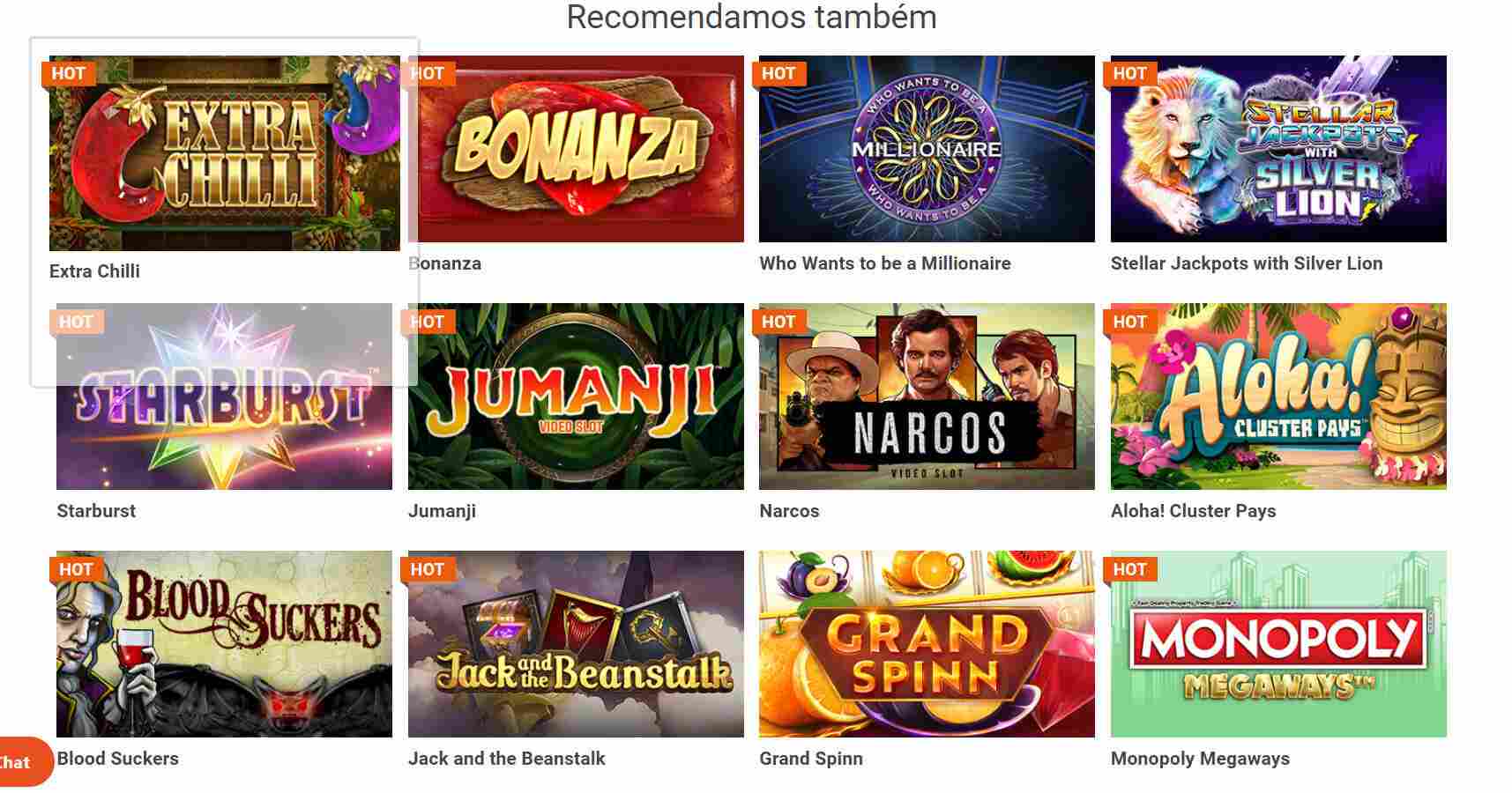The image size is (1512, 793).
Task: Open Who Wants to be a Millionaire
Action: coord(927,149)
